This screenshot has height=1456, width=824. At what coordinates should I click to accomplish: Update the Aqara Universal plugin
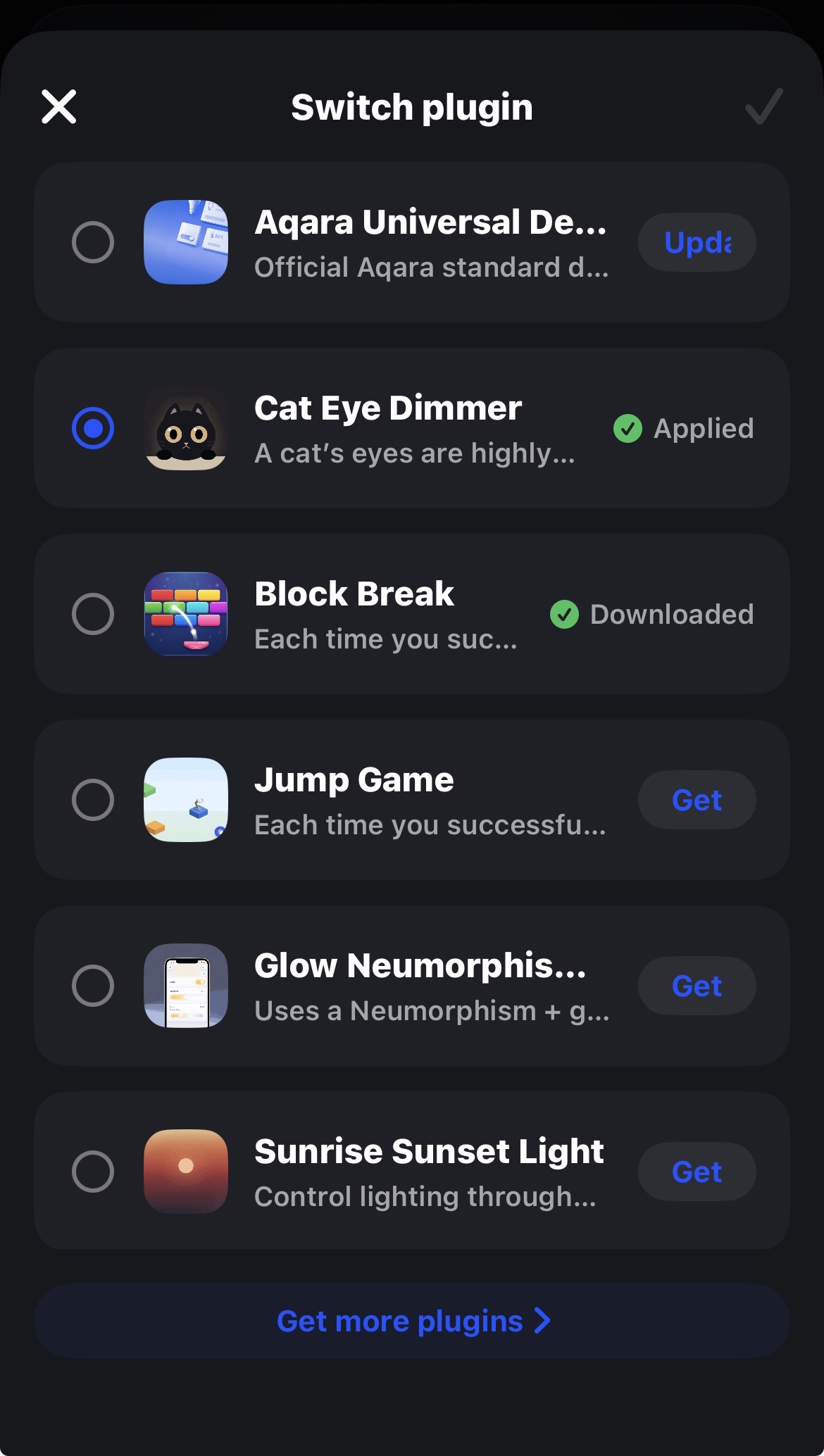pos(697,242)
